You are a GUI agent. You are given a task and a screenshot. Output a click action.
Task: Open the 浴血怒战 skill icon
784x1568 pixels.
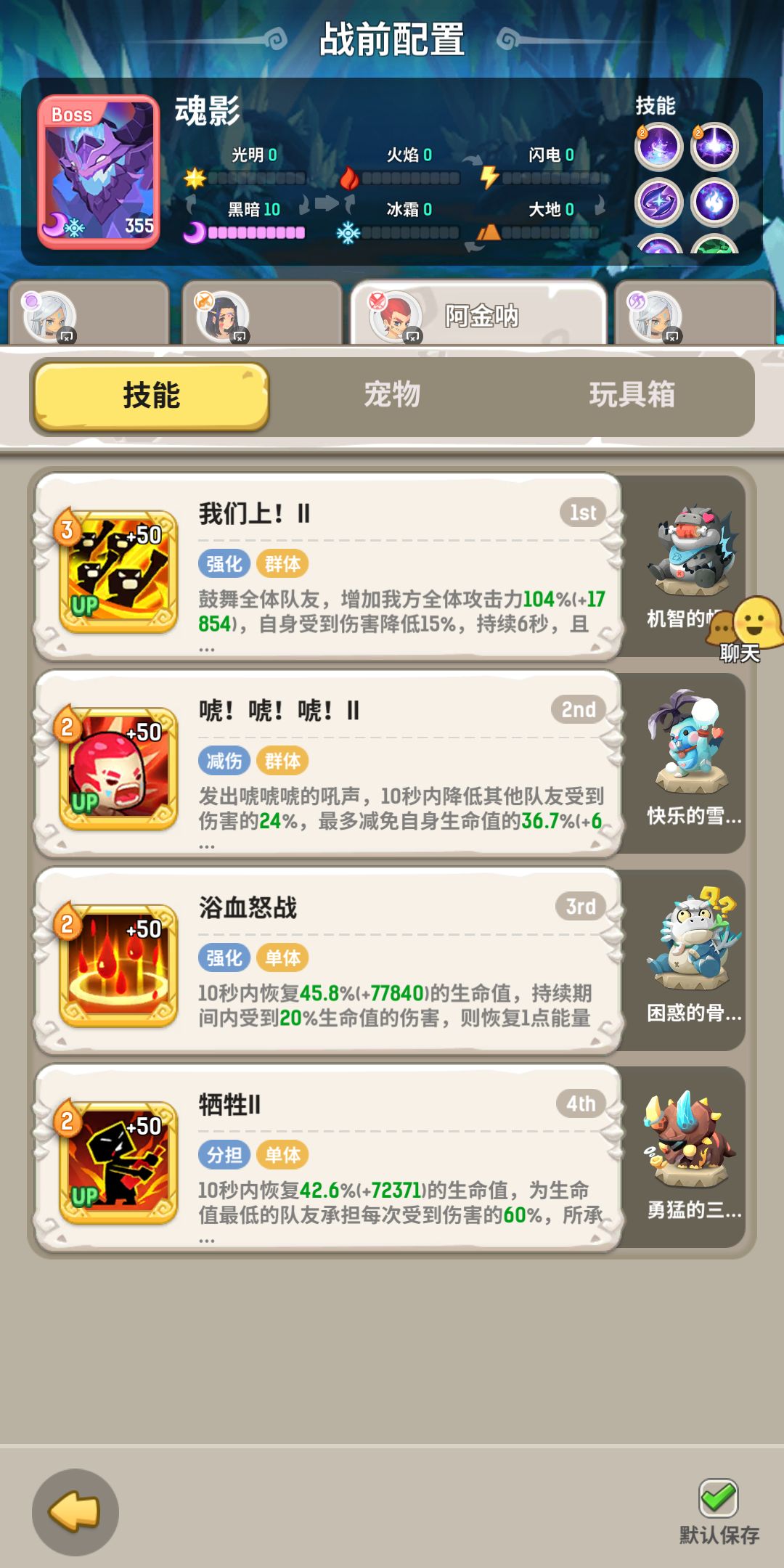(x=116, y=965)
